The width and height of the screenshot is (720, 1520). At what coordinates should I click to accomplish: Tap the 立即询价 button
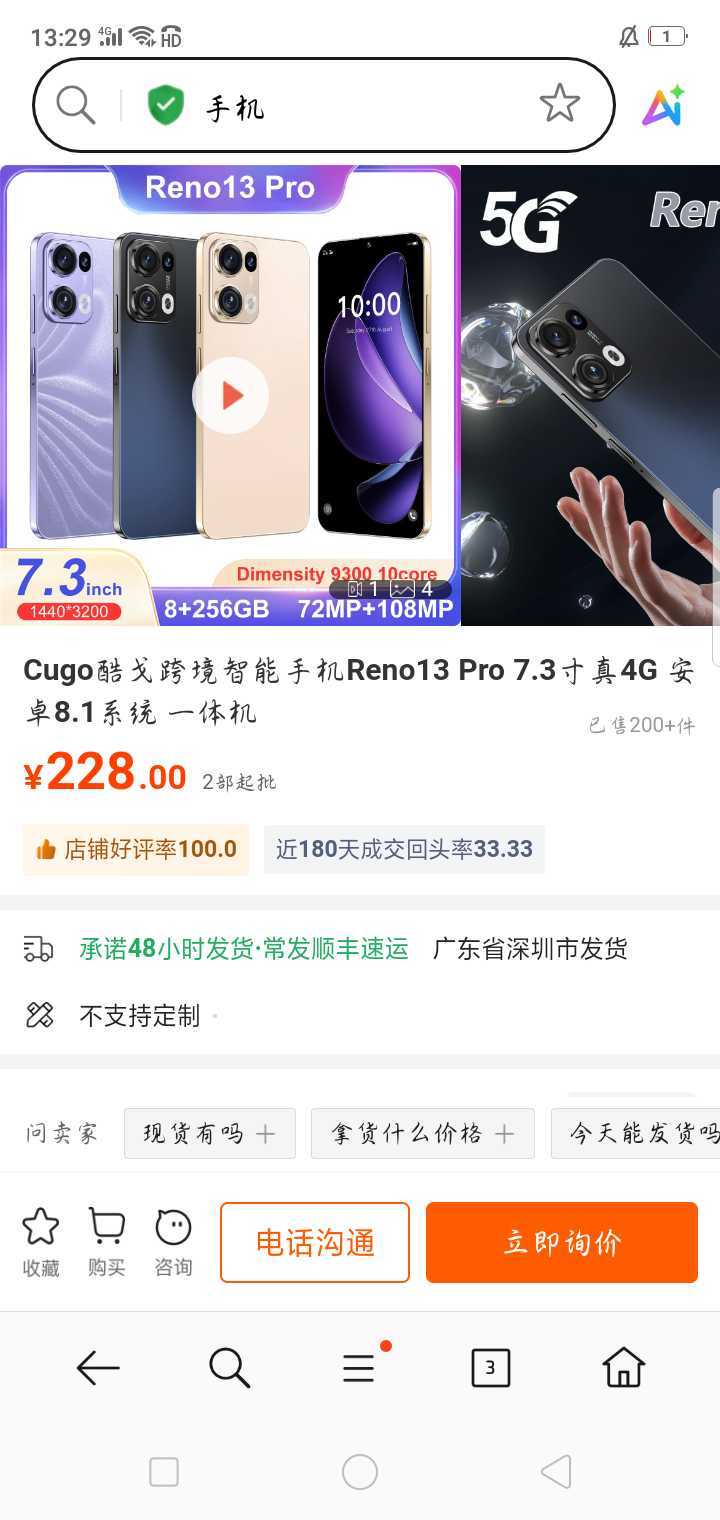(561, 1242)
